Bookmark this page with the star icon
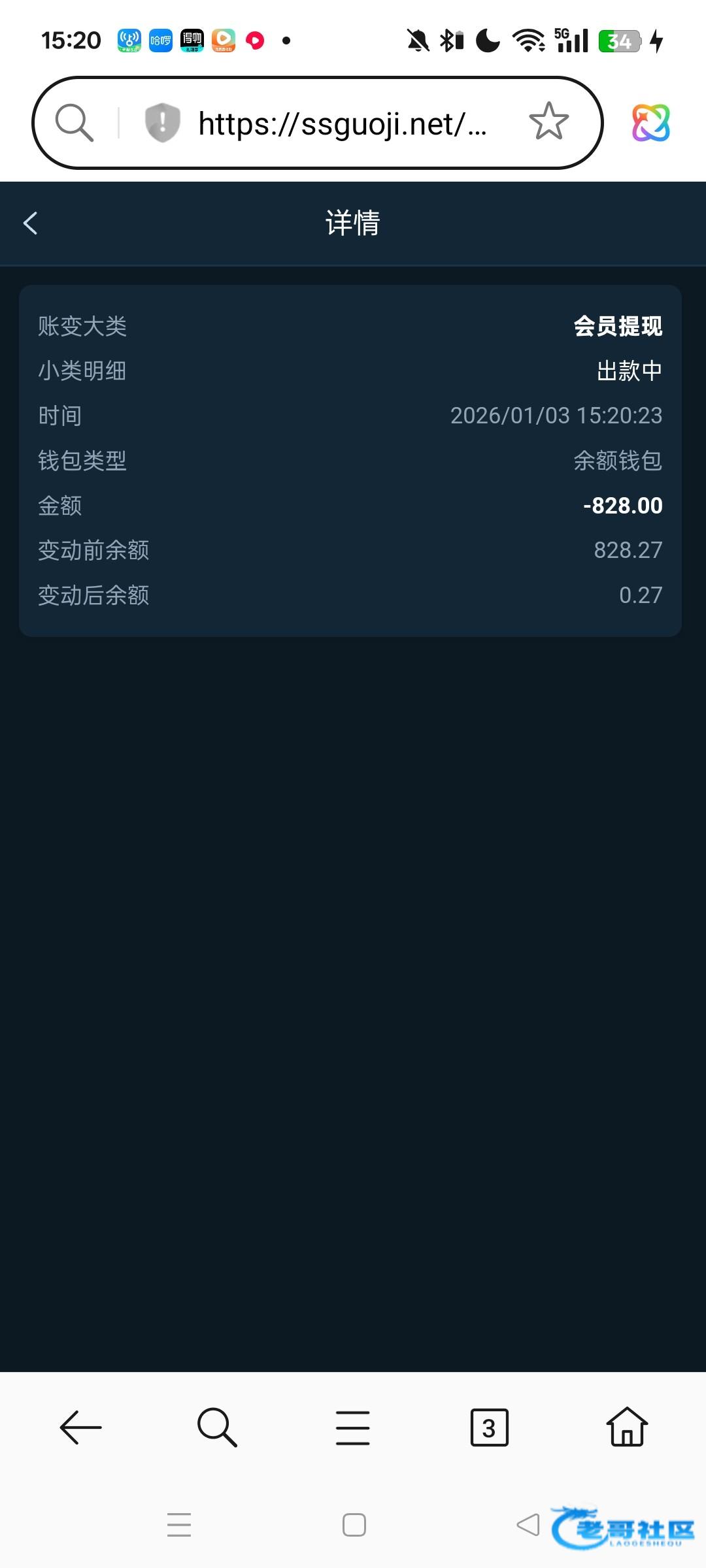 pos(548,122)
